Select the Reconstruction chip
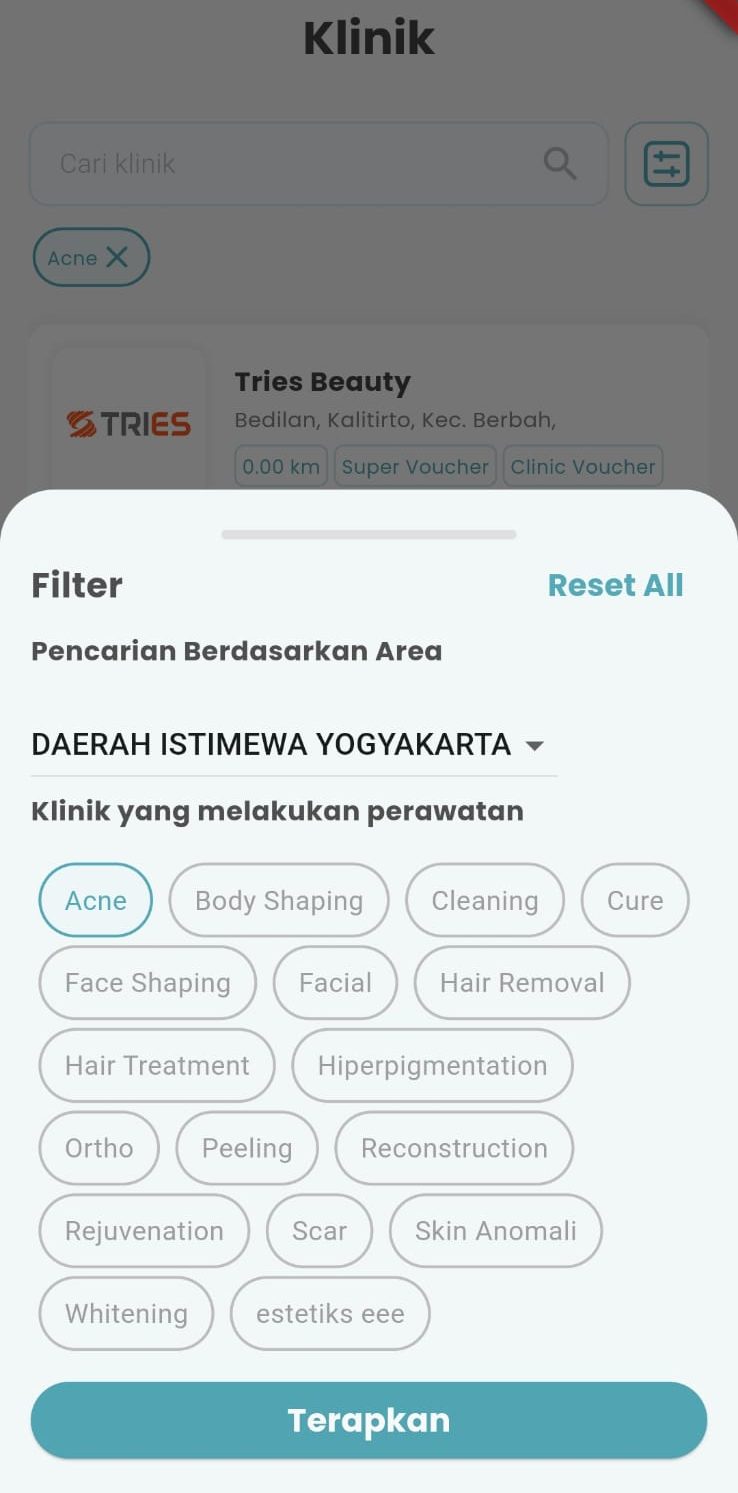This screenshot has width=738, height=1493. pos(454,1148)
